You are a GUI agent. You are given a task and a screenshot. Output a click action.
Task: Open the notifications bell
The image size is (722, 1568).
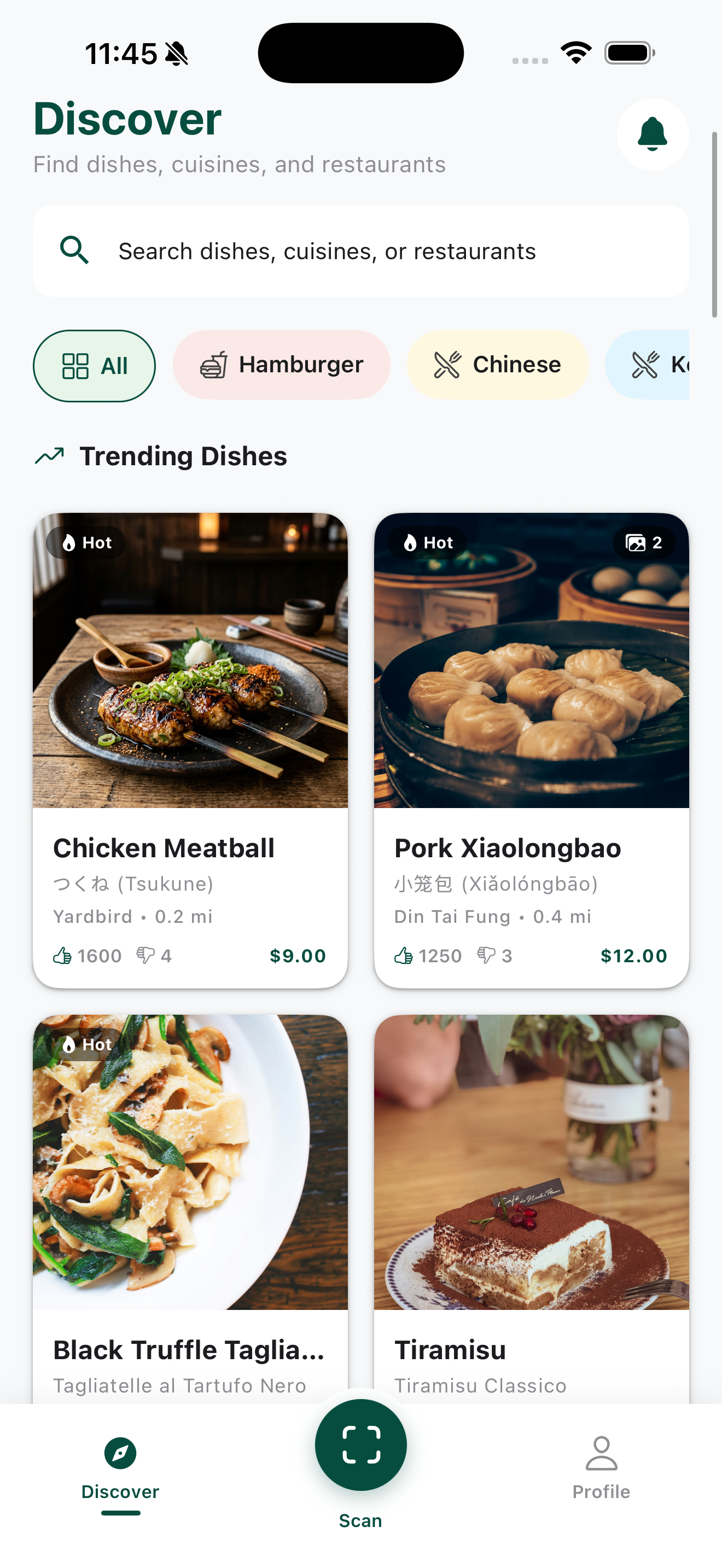coord(652,134)
